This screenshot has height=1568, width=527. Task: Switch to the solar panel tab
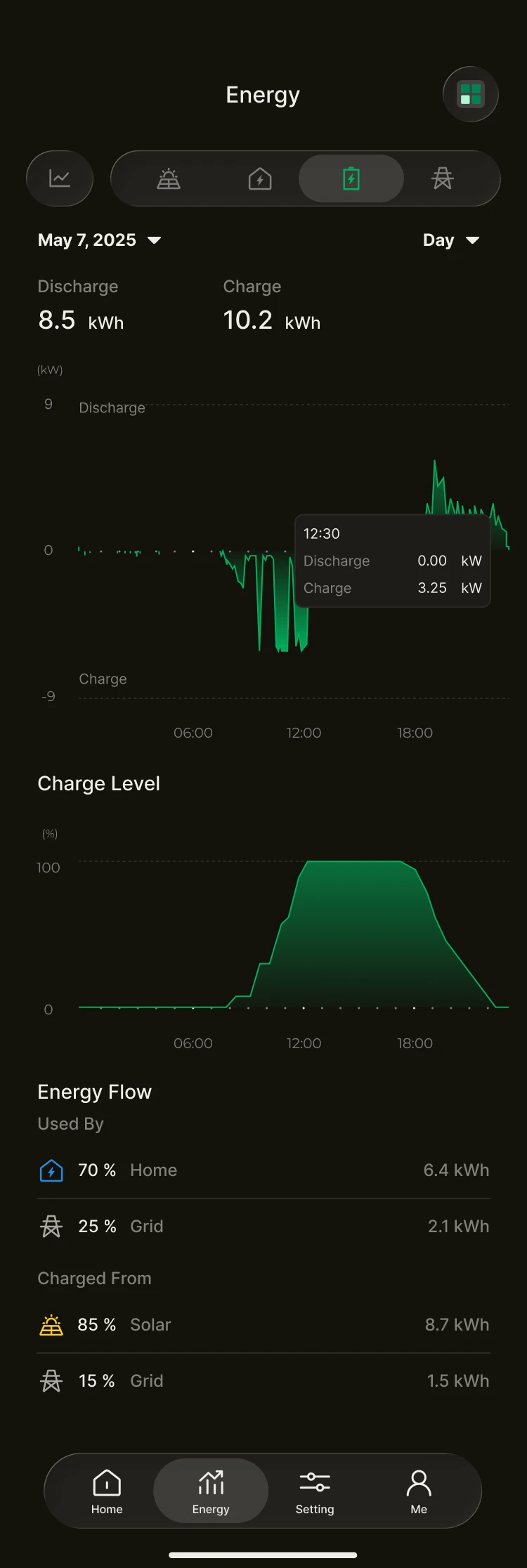tap(169, 179)
